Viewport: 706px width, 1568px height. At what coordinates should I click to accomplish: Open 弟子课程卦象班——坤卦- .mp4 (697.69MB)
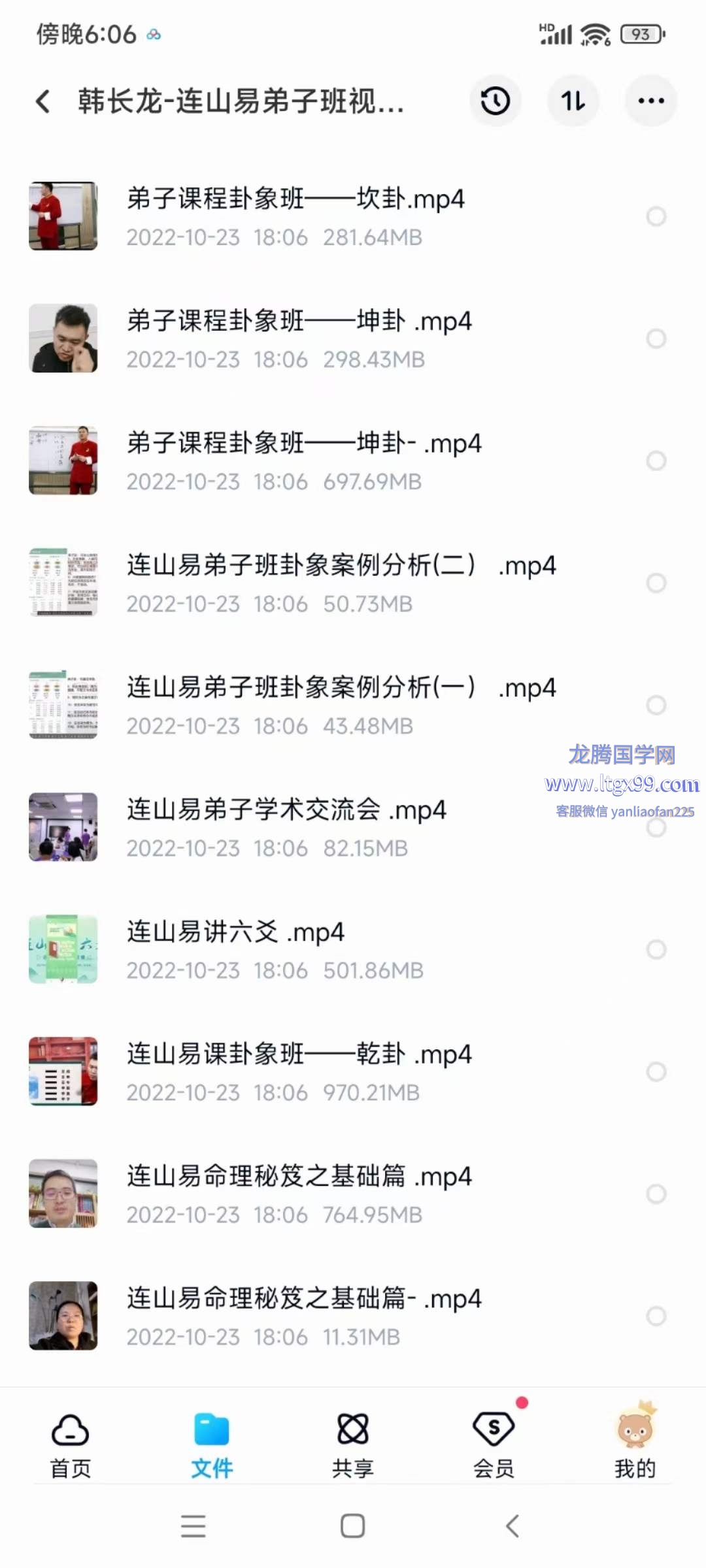304,461
